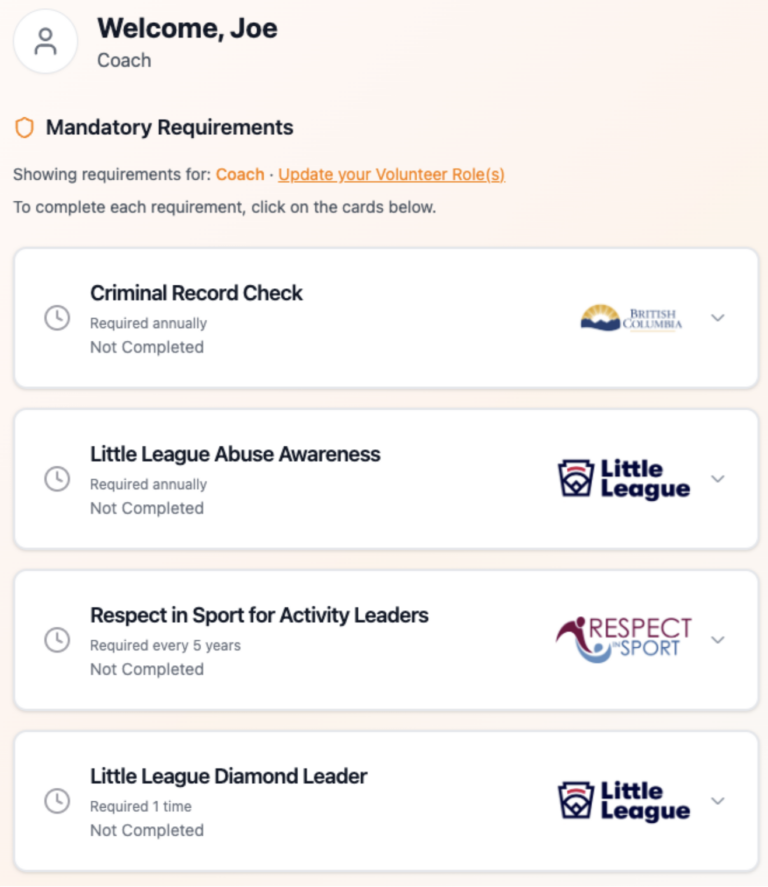Screen dimensions: 768x887
Task: Expand the Little League Diamond Leader chevron
Action: point(718,801)
